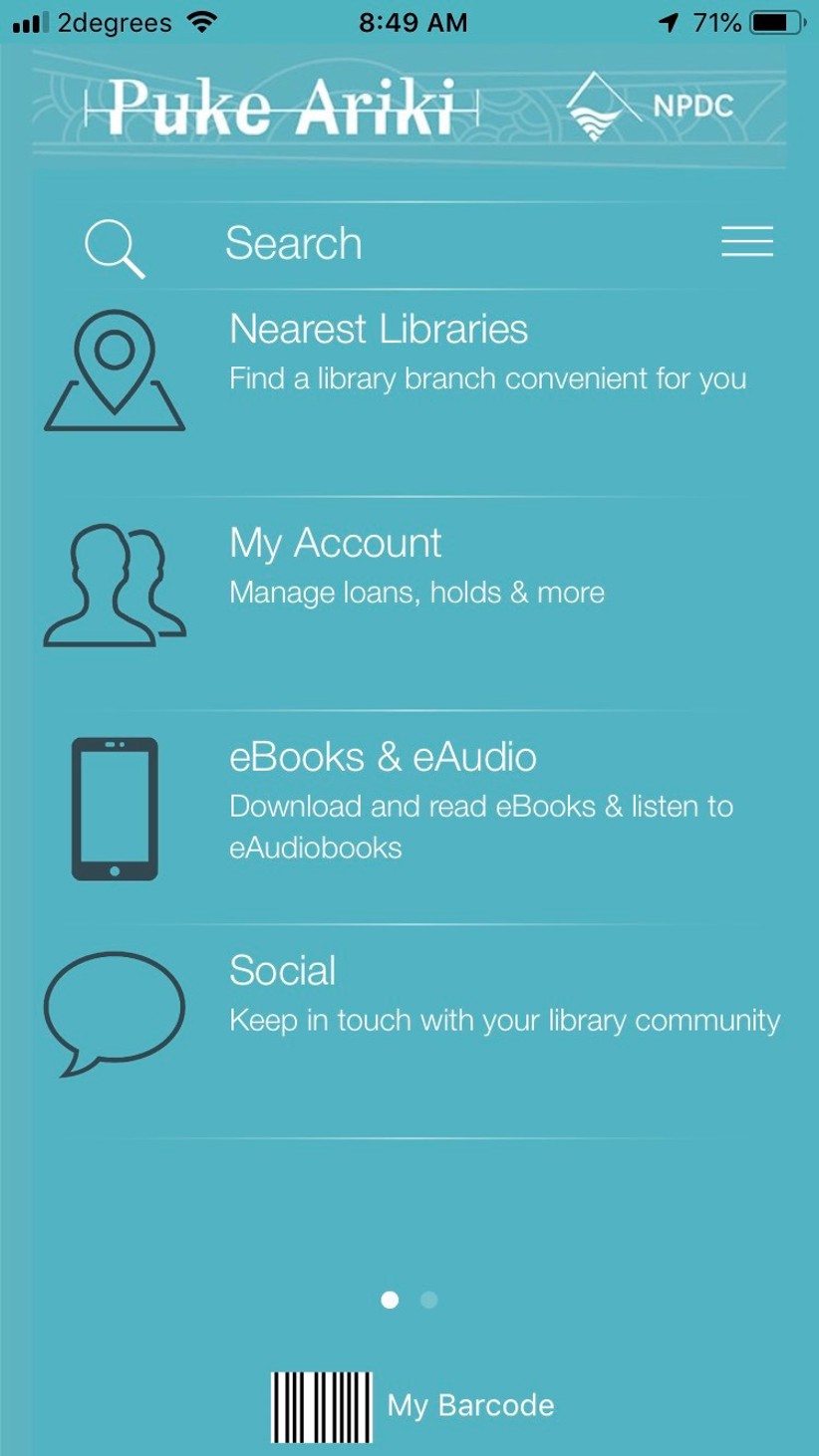Open the Social section

pyautogui.click(x=283, y=971)
